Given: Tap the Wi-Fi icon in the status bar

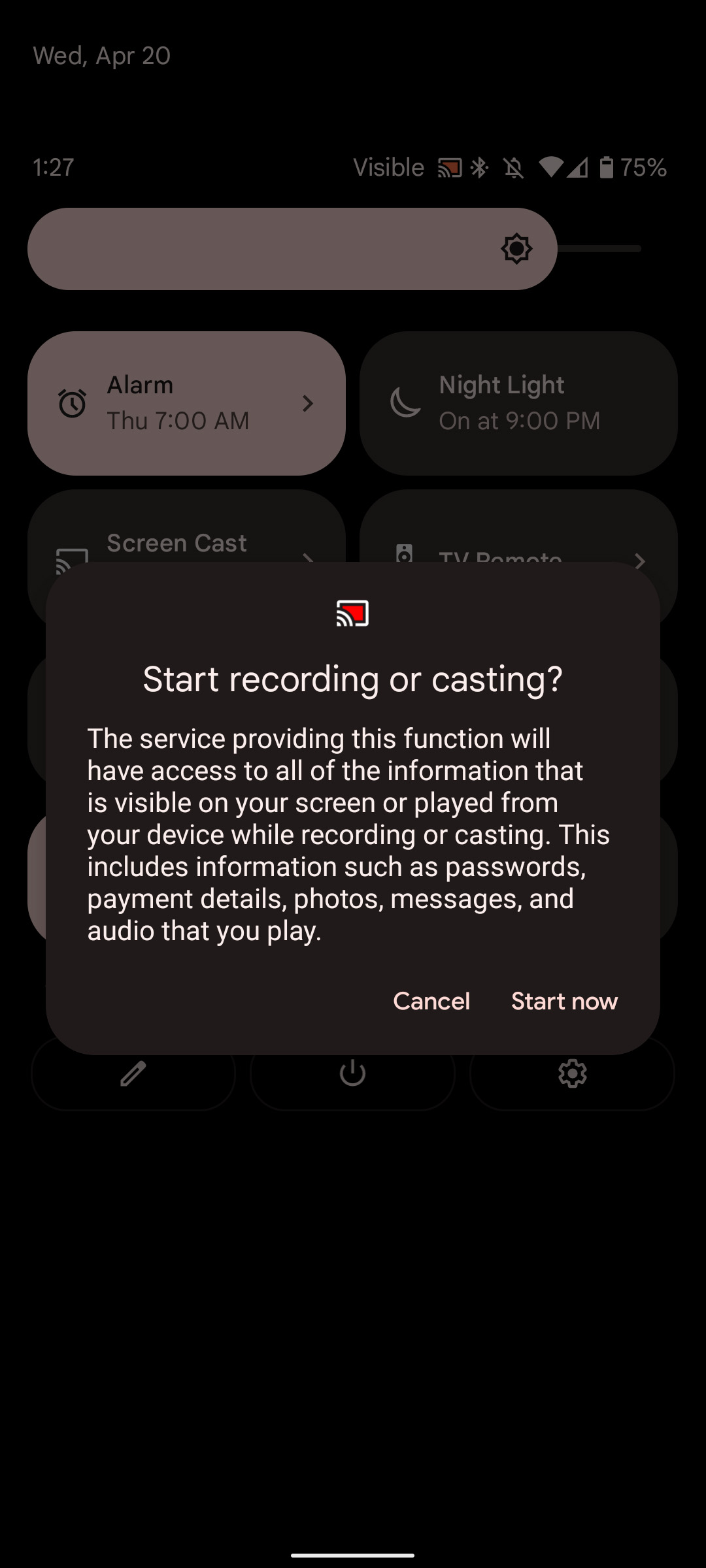Looking at the screenshot, I should [552, 167].
